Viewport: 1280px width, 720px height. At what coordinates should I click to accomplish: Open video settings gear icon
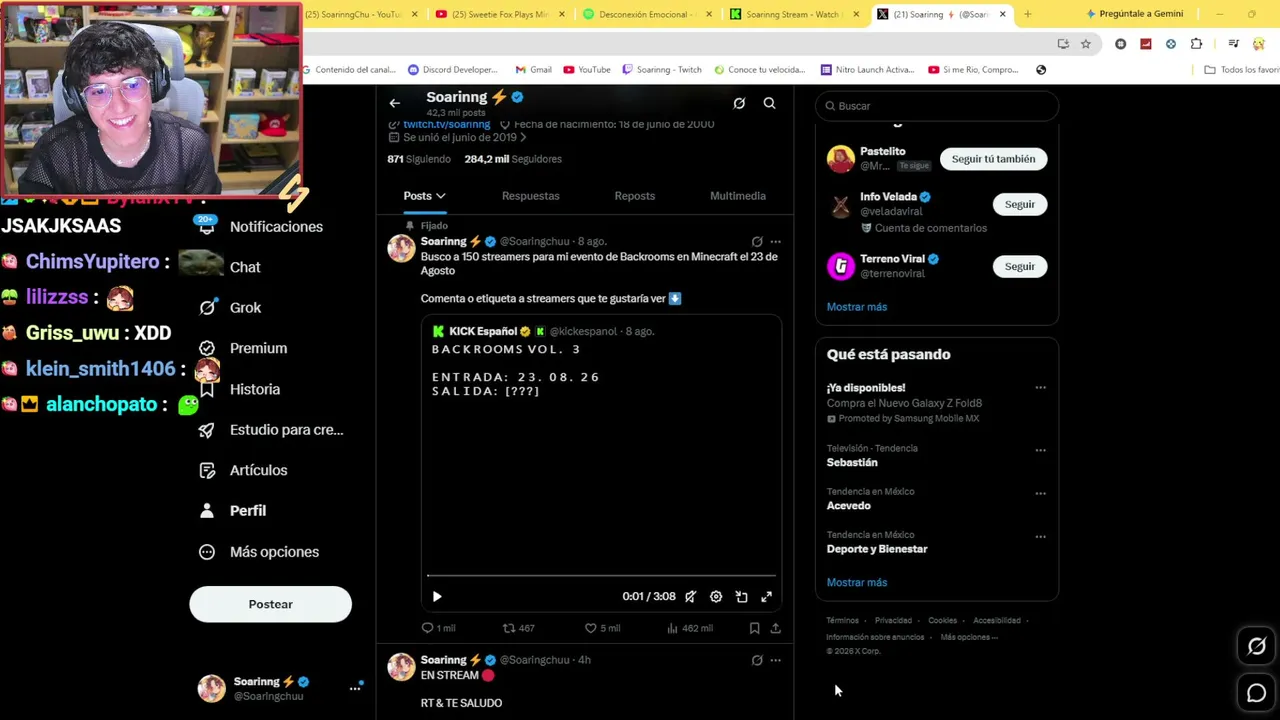[x=716, y=597]
